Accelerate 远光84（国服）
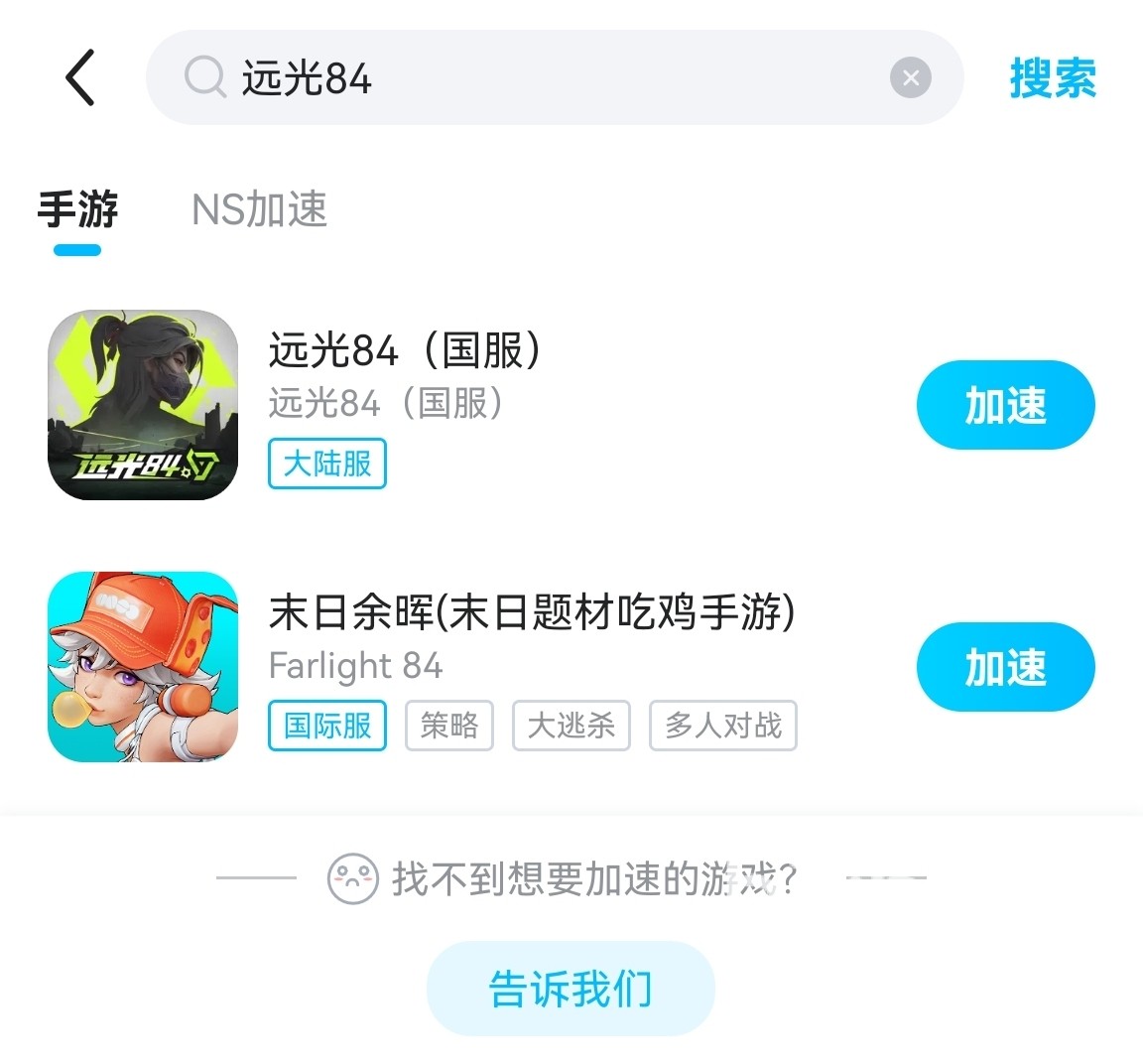This screenshot has width=1143, height=1064. pyautogui.click(x=1004, y=405)
